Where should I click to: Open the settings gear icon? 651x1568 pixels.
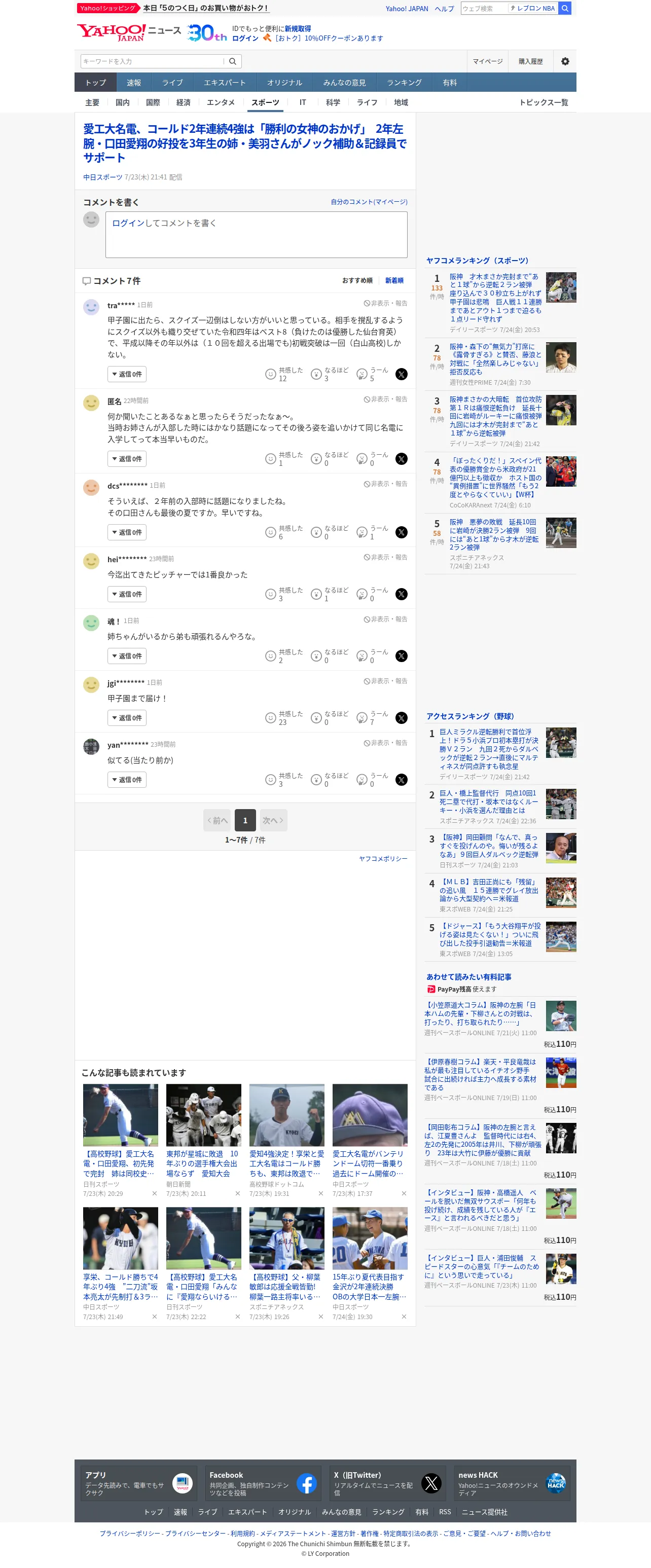pos(564,61)
